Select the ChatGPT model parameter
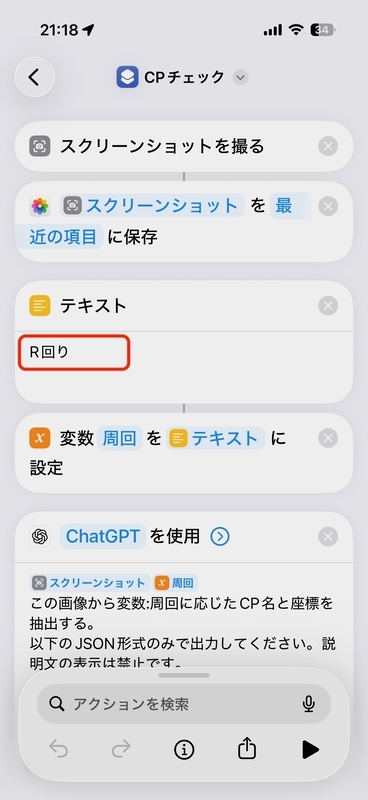This screenshot has height=800, width=368. point(103,536)
